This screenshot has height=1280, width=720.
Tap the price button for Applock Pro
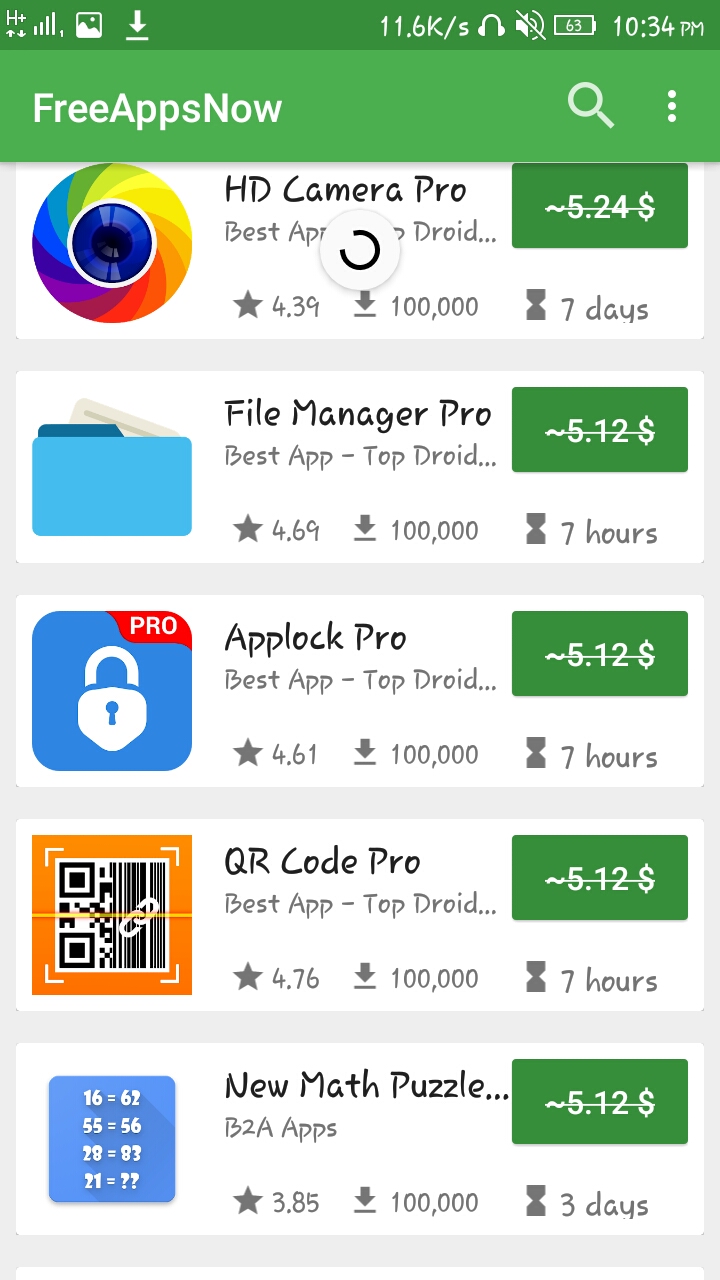(x=600, y=654)
